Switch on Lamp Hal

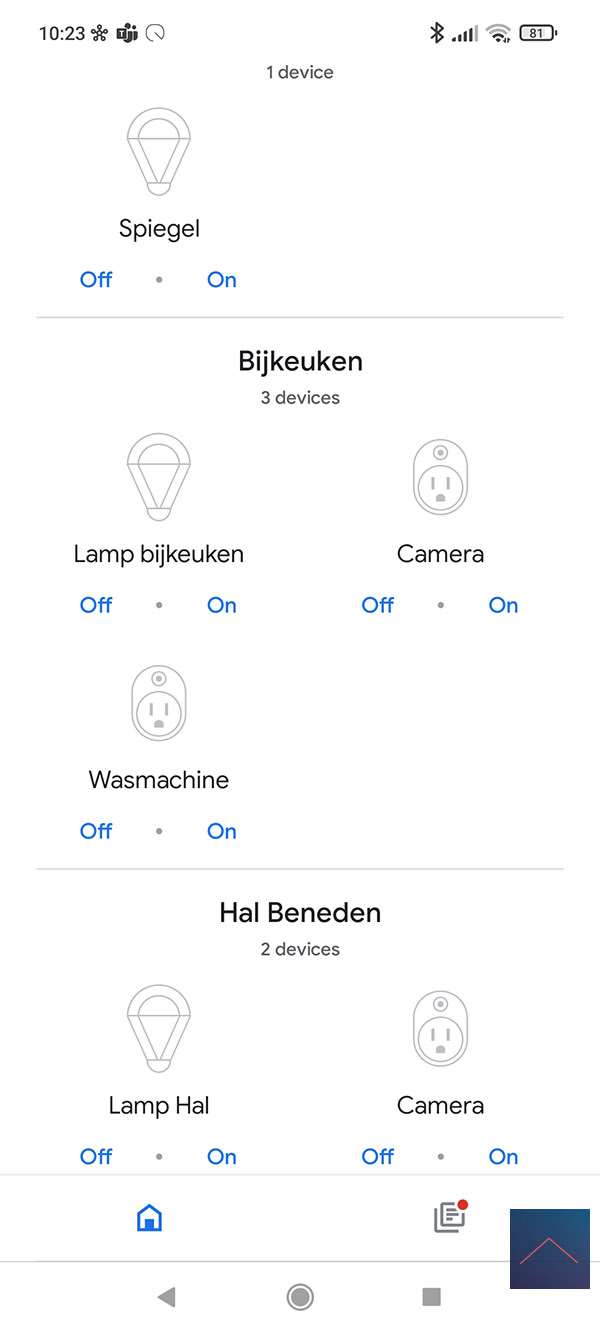(x=221, y=1156)
